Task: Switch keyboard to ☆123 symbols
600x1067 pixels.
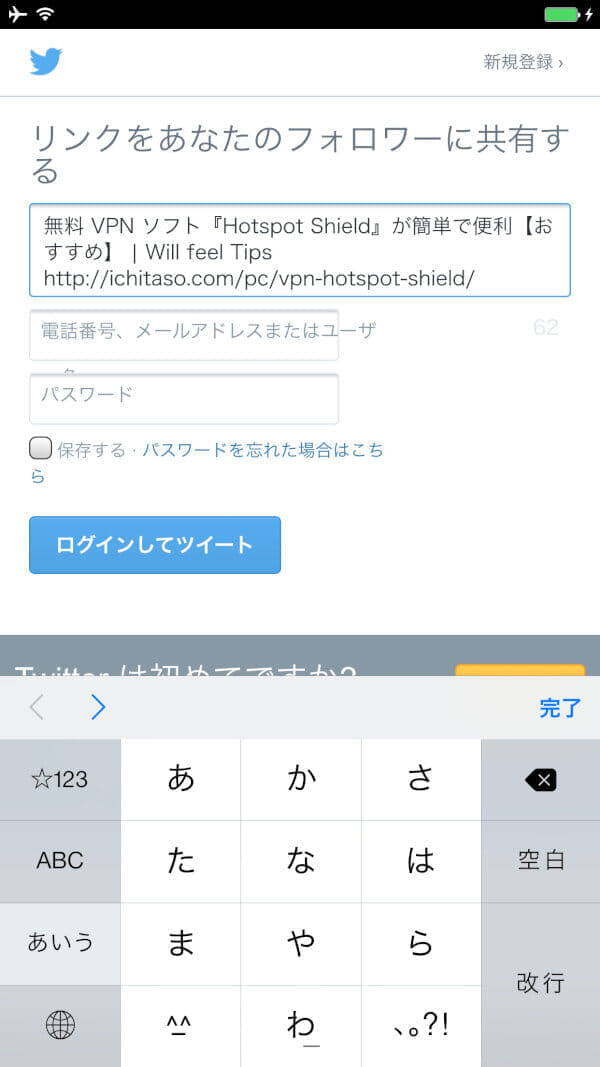Action: (x=60, y=780)
